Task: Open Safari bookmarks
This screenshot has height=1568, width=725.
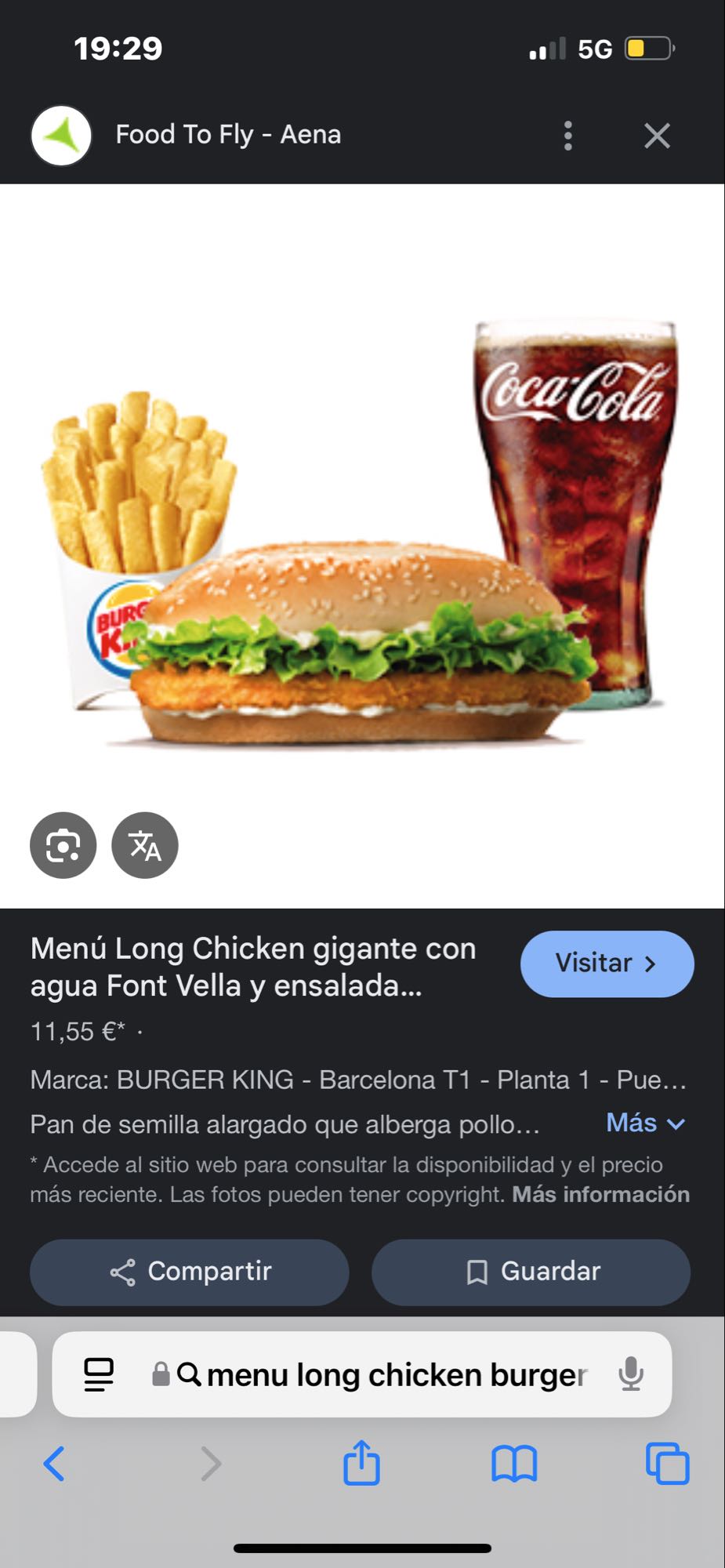Action: pyautogui.click(x=514, y=1464)
